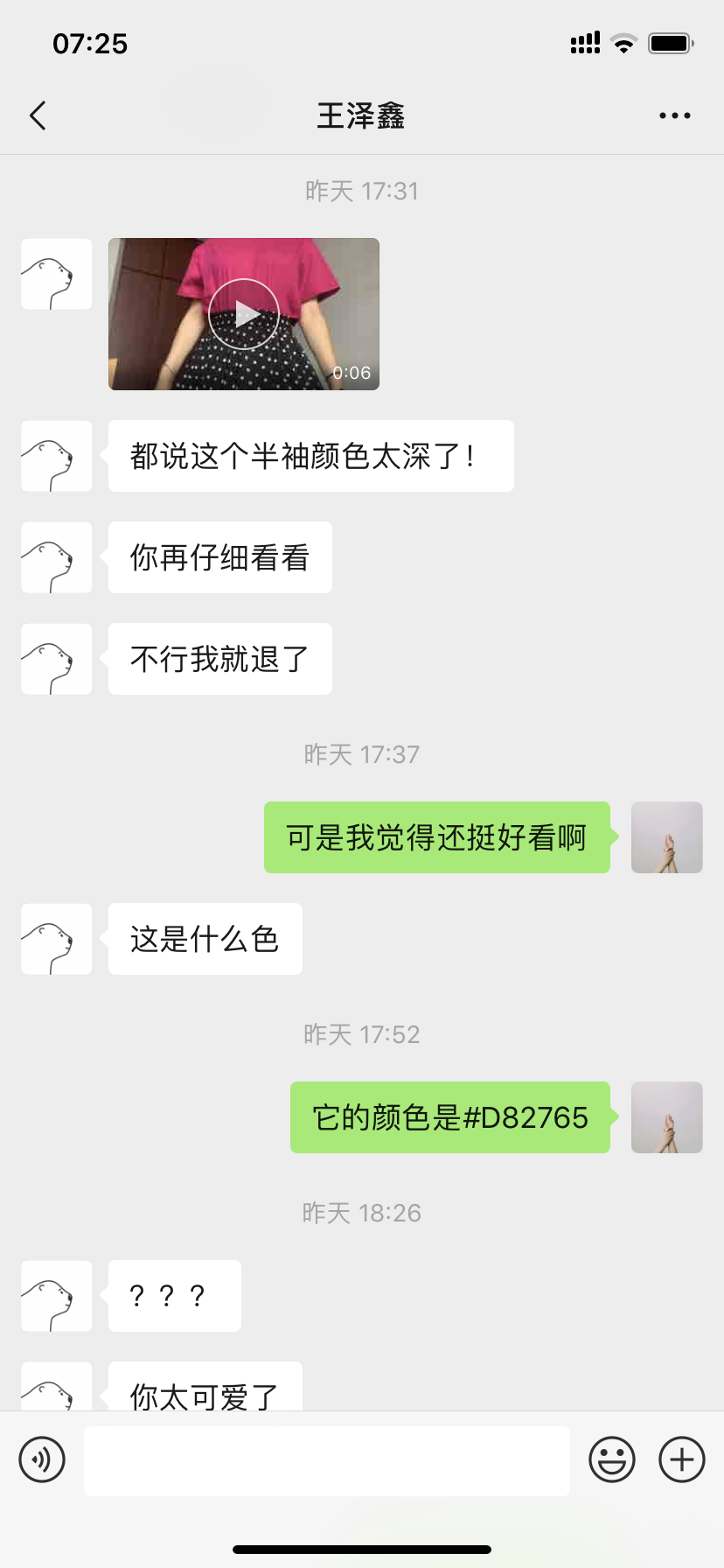Play the 0:06 video message

click(244, 314)
